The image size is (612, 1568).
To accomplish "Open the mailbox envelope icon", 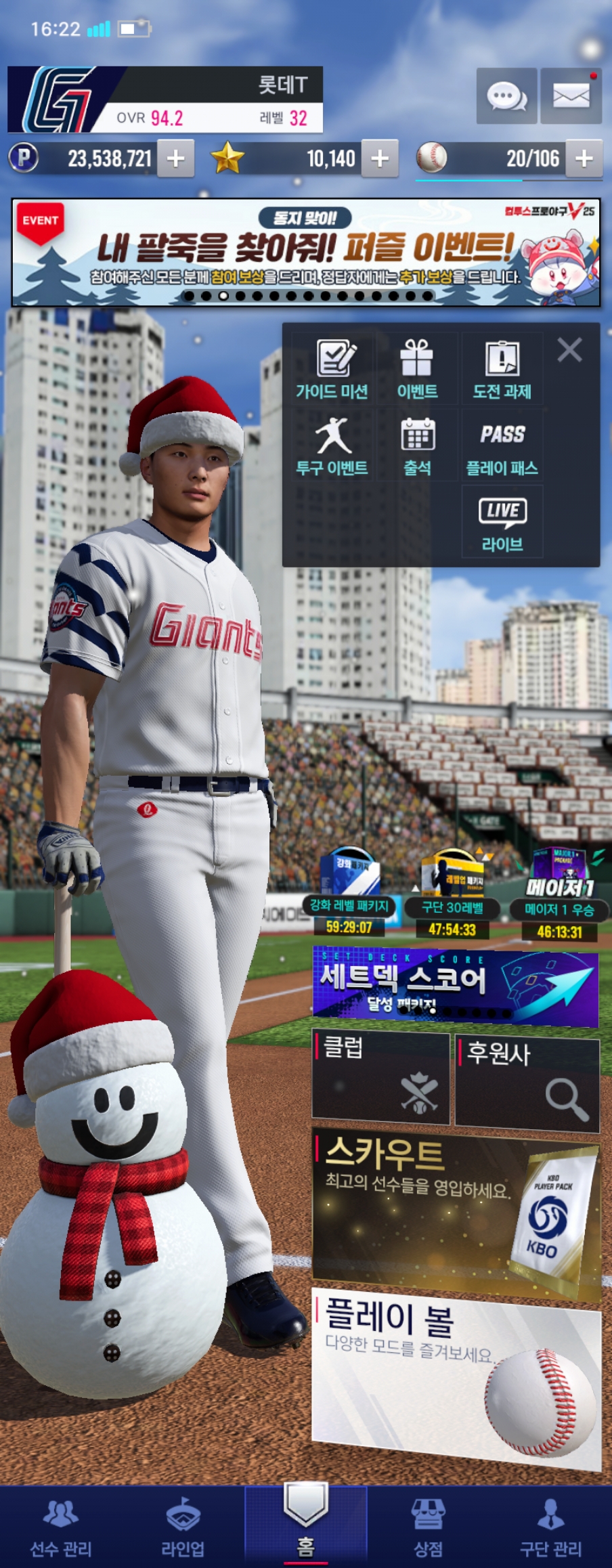I will (x=571, y=96).
